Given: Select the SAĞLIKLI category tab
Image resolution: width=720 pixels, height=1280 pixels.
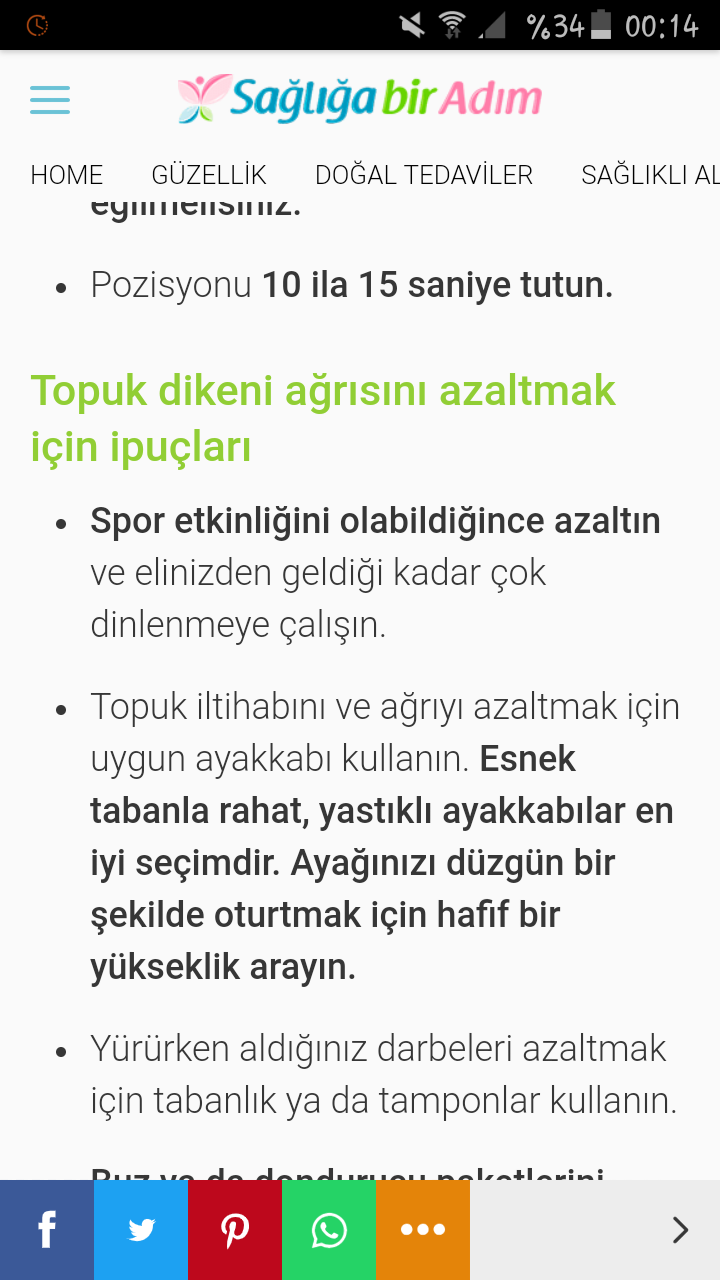Looking at the screenshot, I should click(650, 175).
